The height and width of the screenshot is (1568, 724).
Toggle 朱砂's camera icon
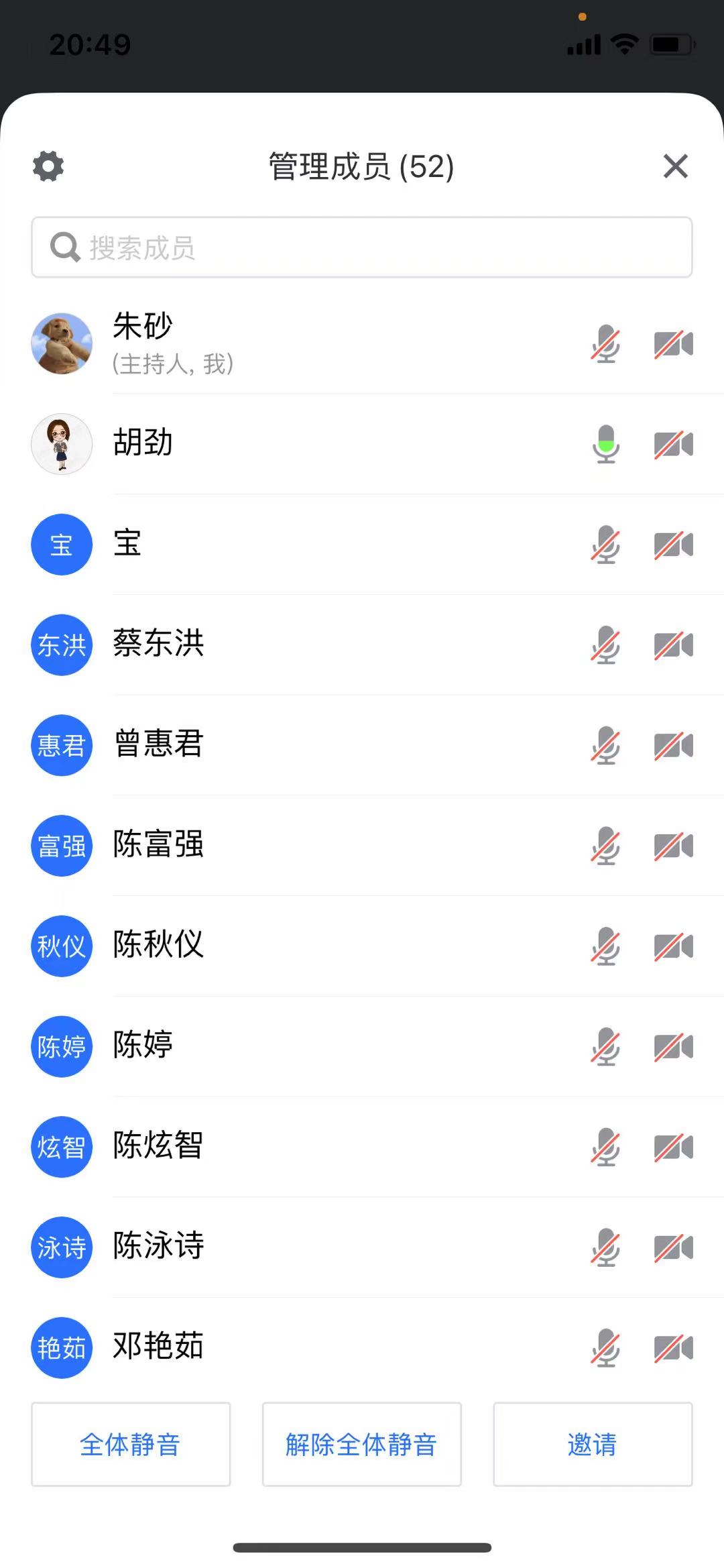673,344
